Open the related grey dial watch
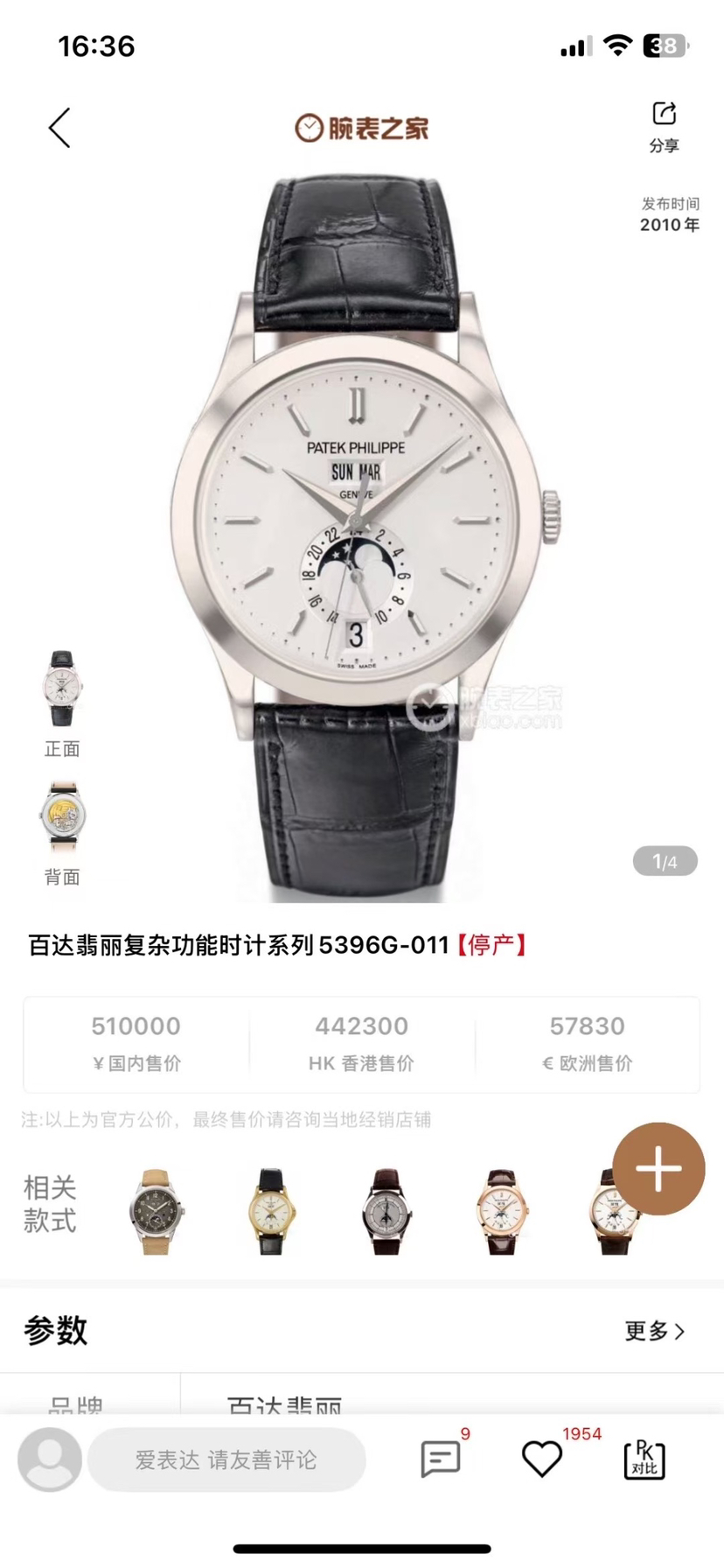 coord(386,1212)
